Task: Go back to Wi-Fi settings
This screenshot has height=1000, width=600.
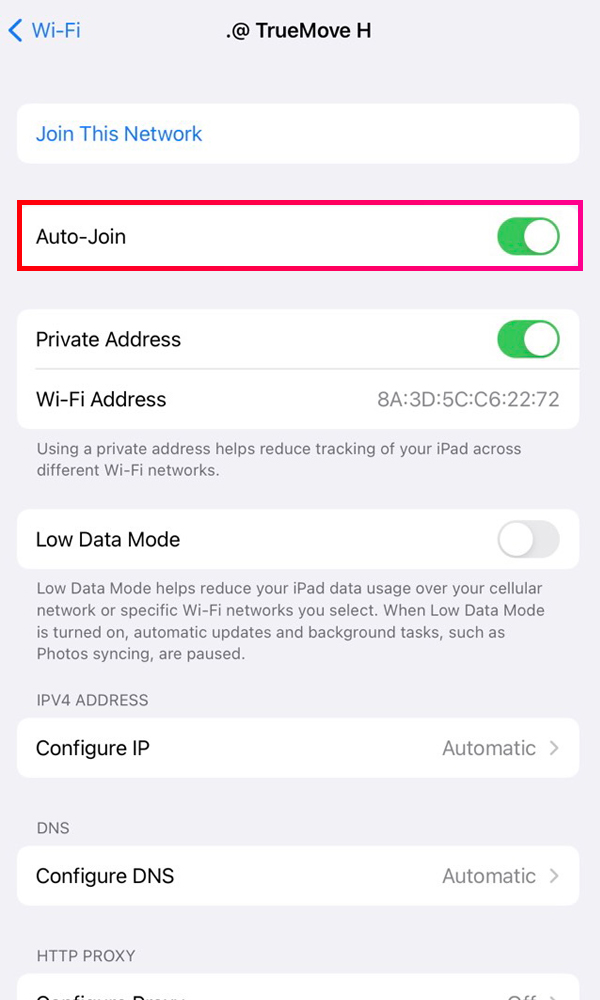Action: [x=45, y=30]
